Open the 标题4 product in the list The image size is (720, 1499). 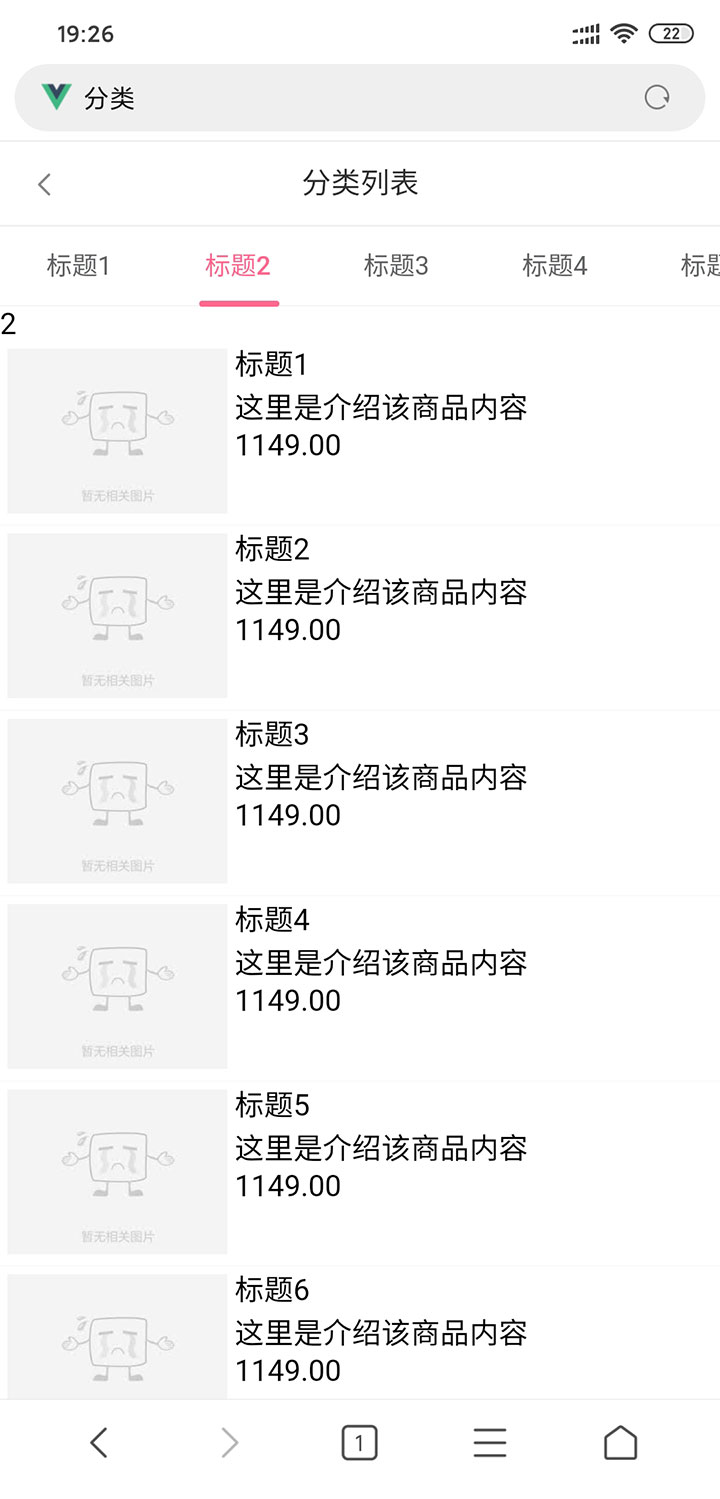360,985
